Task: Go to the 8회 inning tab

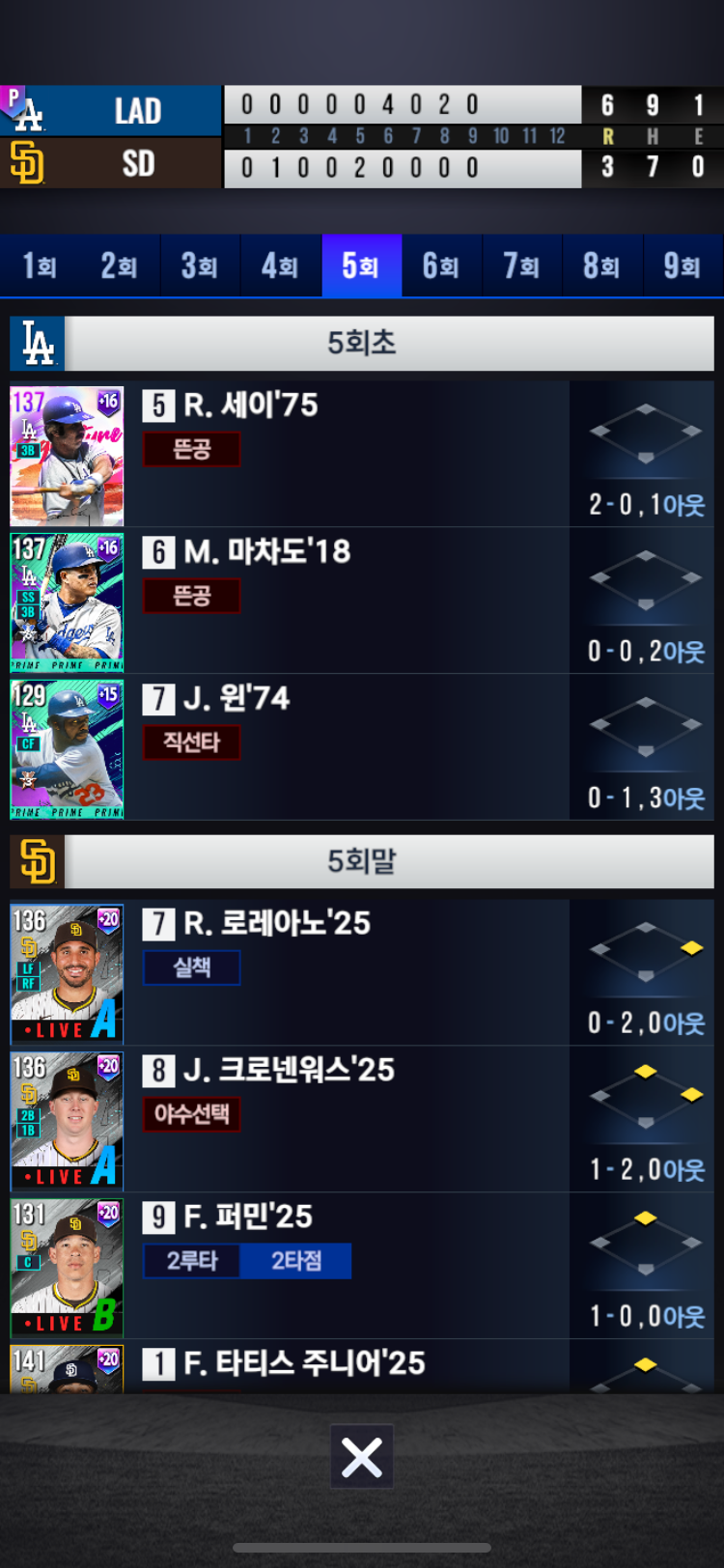Action: (x=602, y=266)
